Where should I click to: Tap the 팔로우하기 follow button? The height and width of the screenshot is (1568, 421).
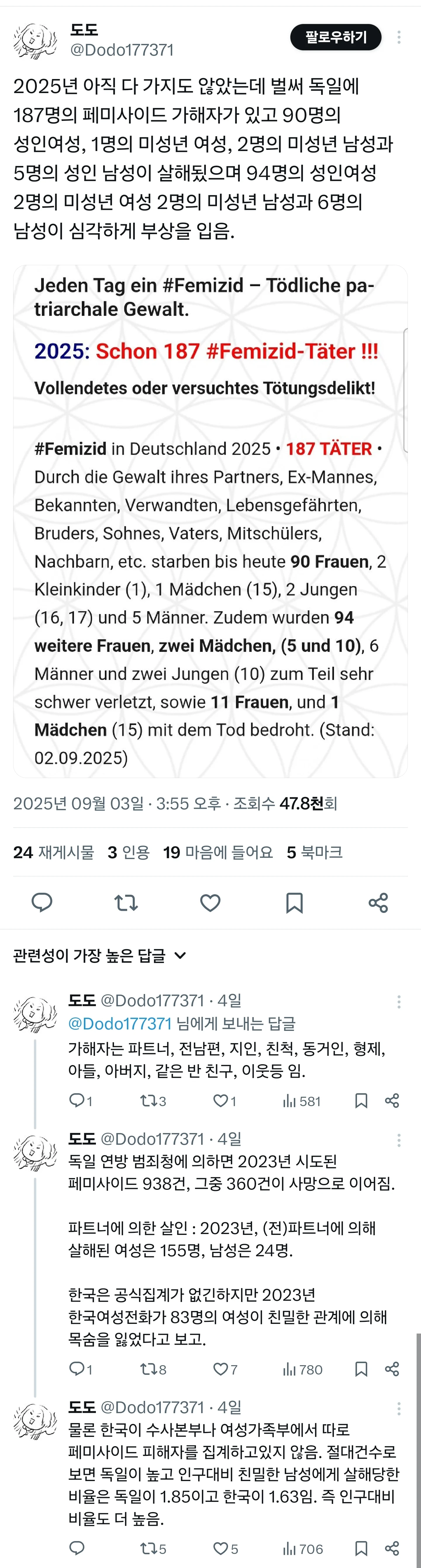click(335, 37)
